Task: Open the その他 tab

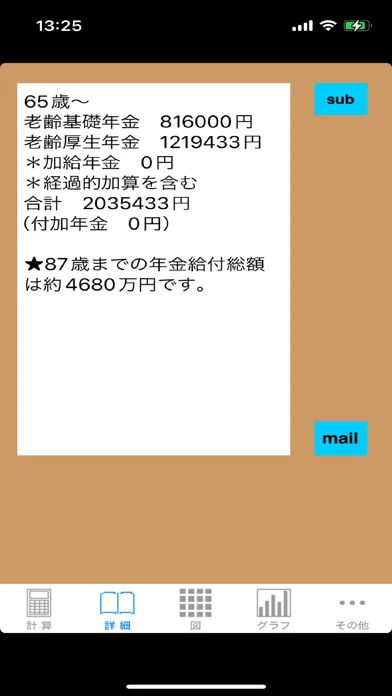Action: pyautogui.click(x=352, y=609)
